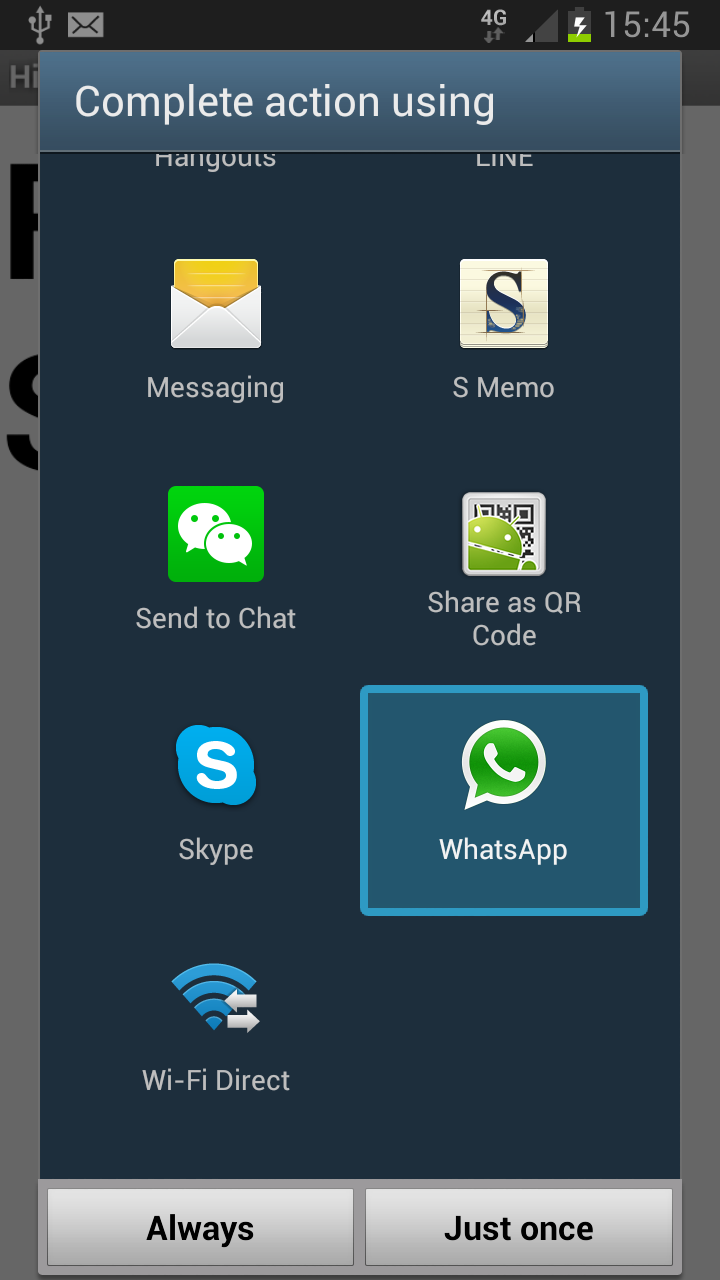The height and width of the screenshot is (1280, 720).
Task: Tap the Complete action using dialog title
Action: click(x=286, y=100)
